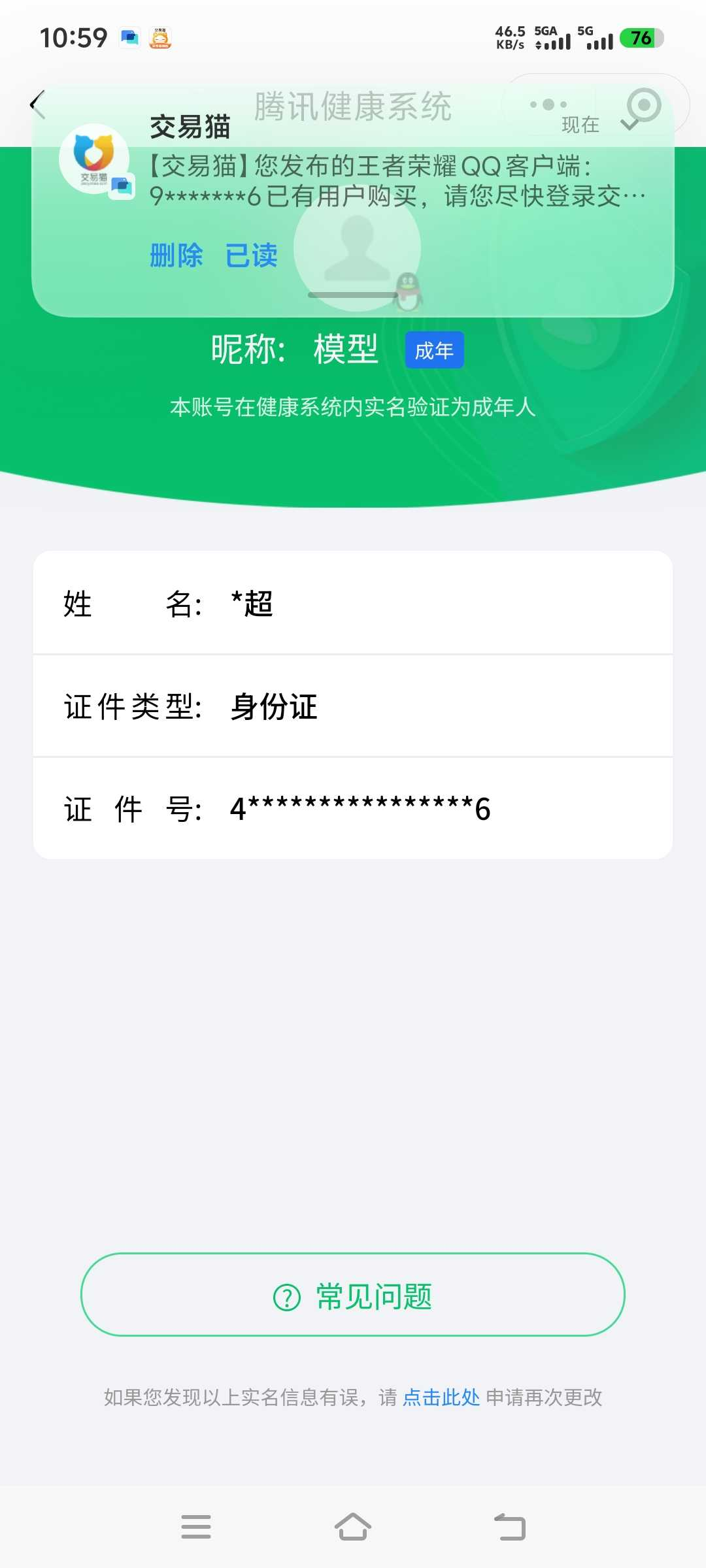Open recent apps via the hamburger icon
Viewport: 706px width, 1568px height.
tap(196, 1528)
